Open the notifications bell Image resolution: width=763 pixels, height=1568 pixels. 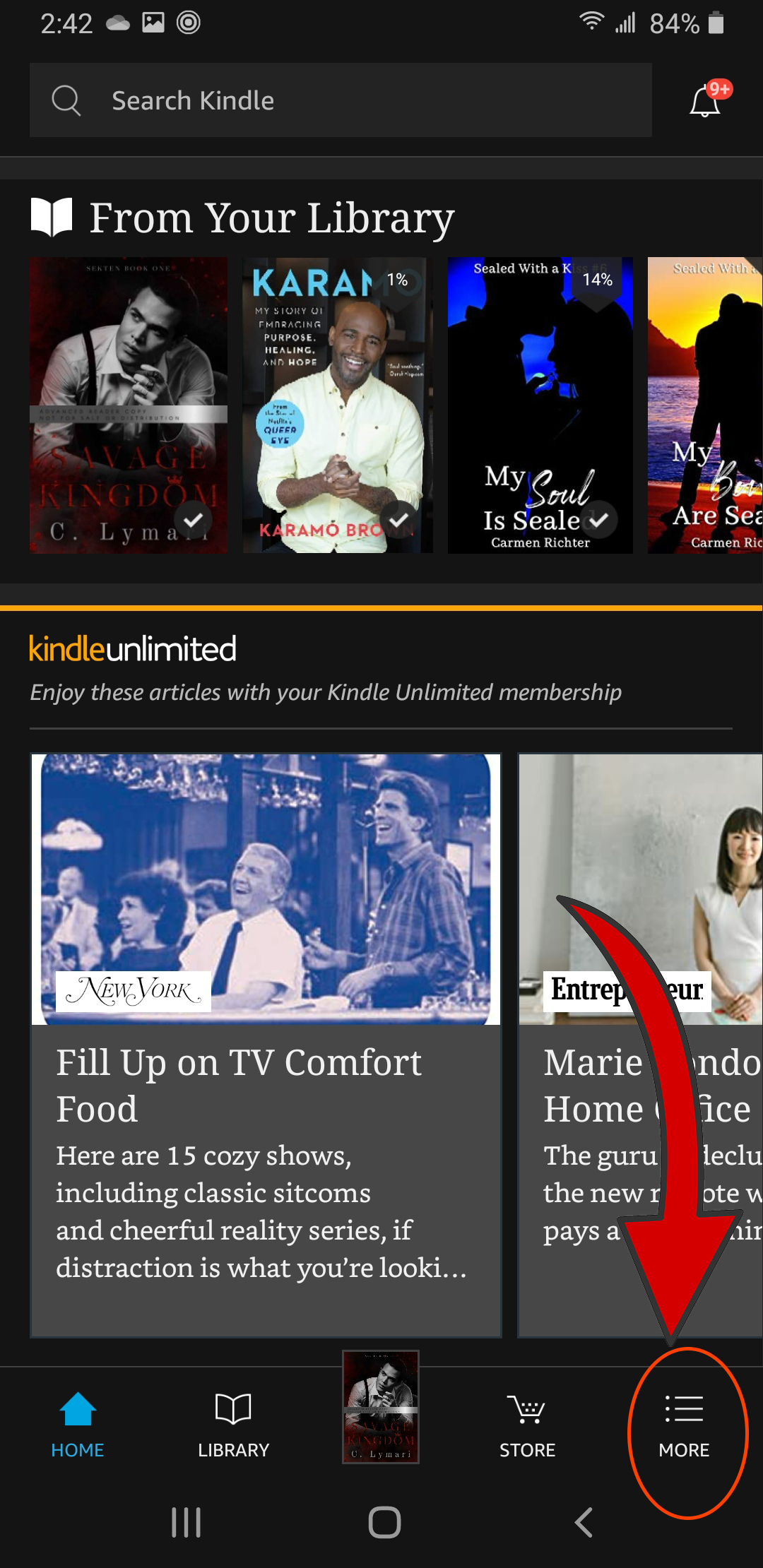(x=705, y=102)
